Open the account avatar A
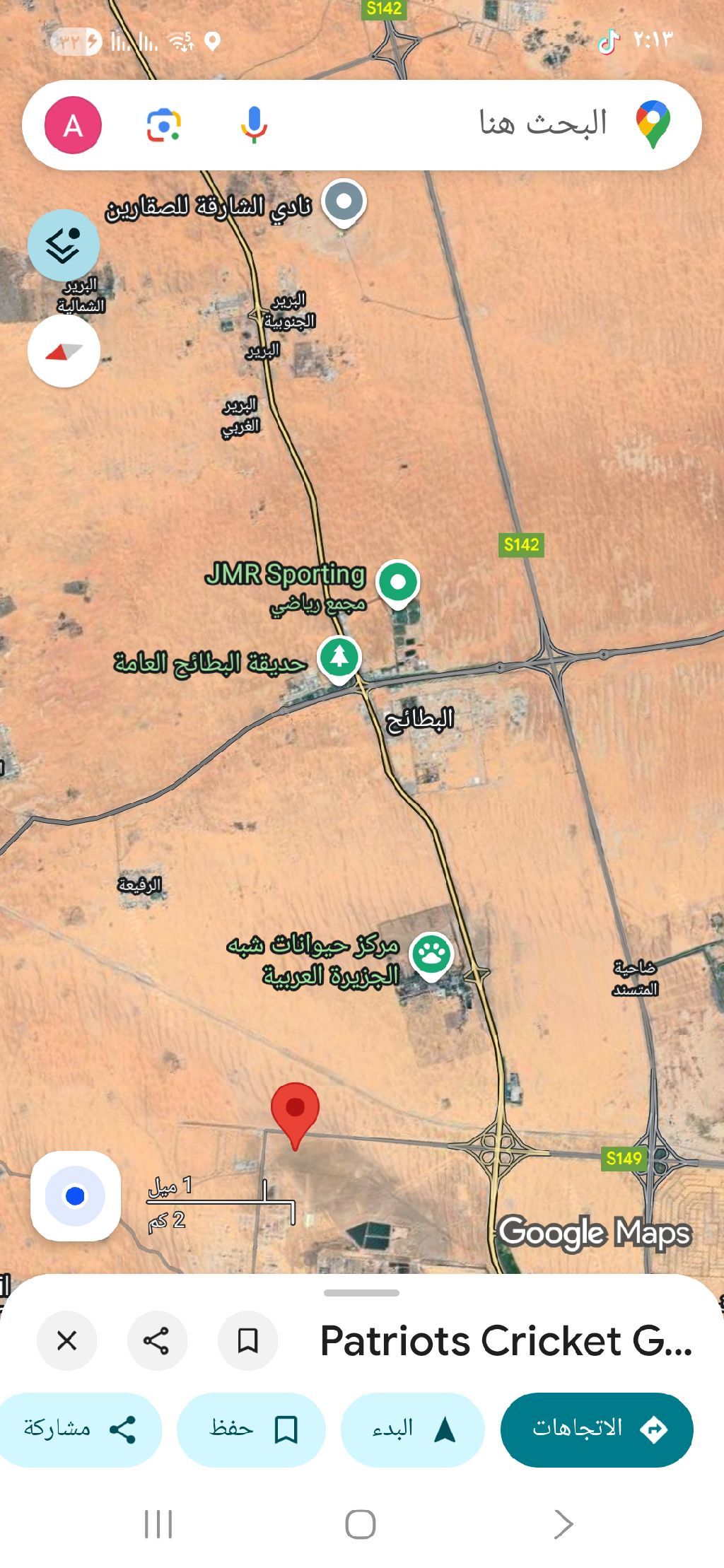Viewport: 724px width, 1568px height. (x=73, y=126)
